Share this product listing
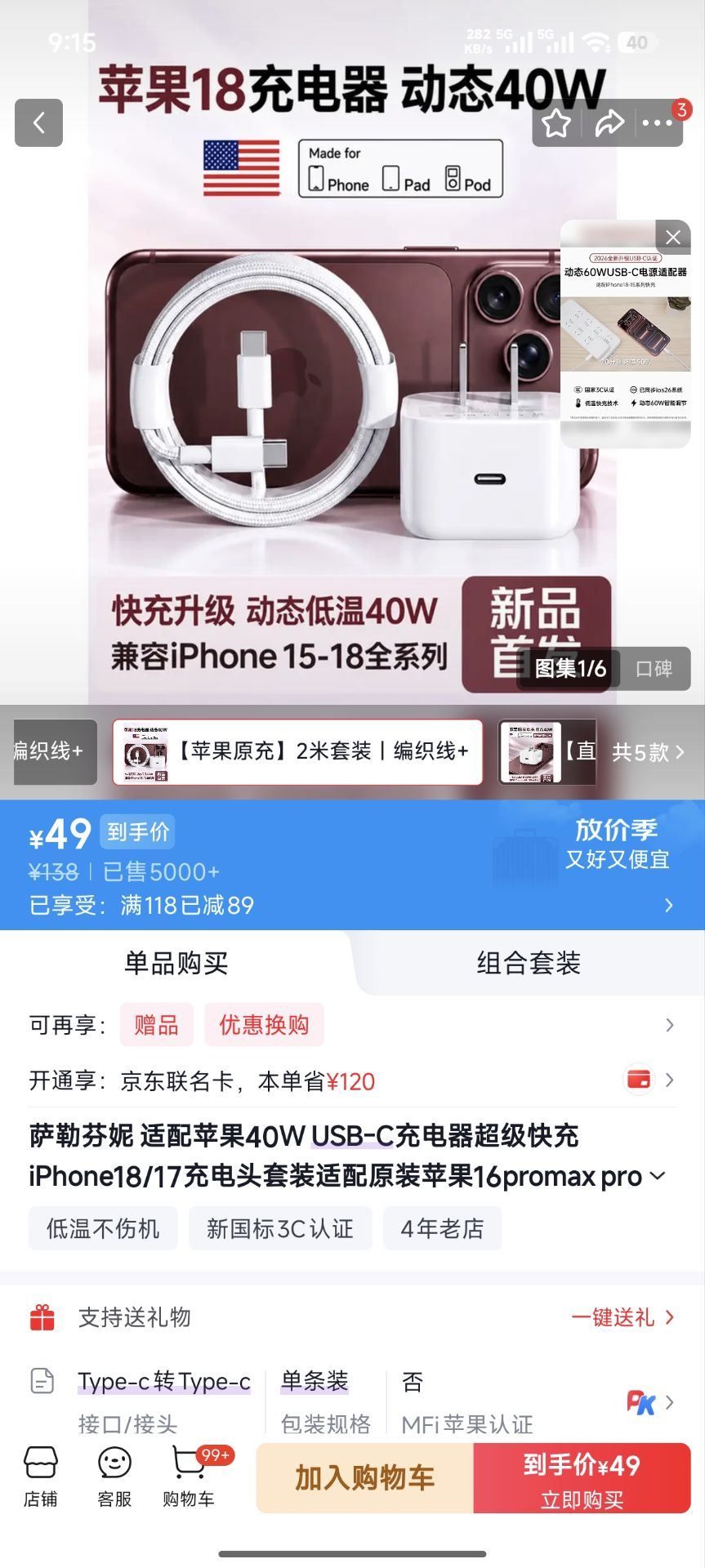 [609, 123]
